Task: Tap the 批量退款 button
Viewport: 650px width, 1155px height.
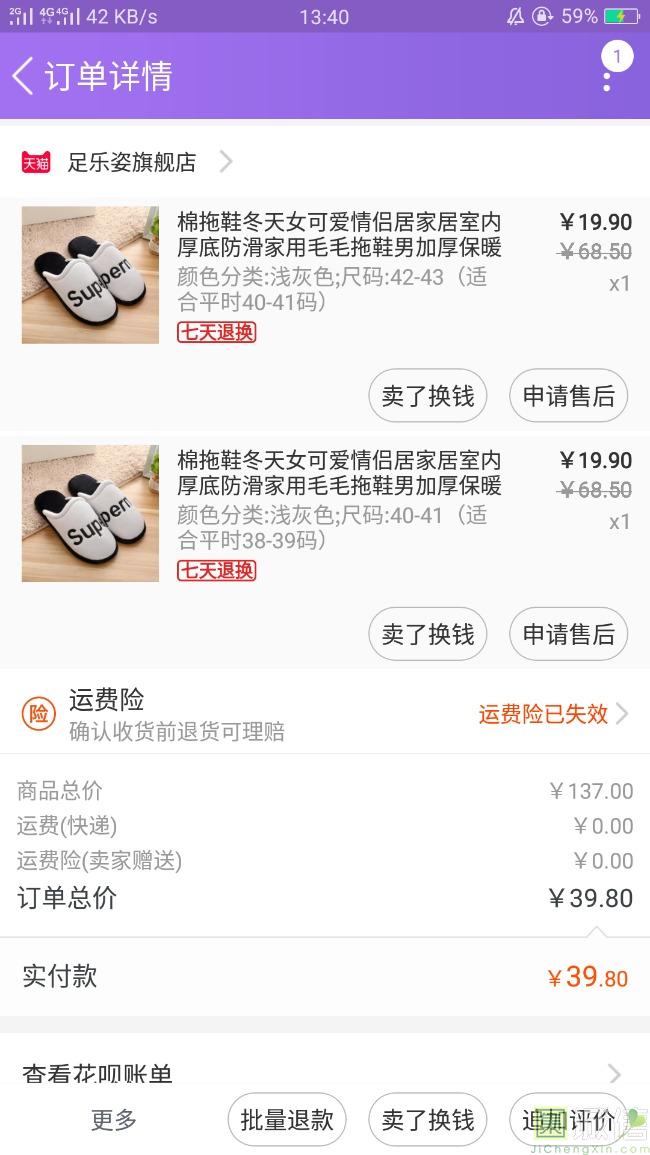Action: pos(287,1120)
